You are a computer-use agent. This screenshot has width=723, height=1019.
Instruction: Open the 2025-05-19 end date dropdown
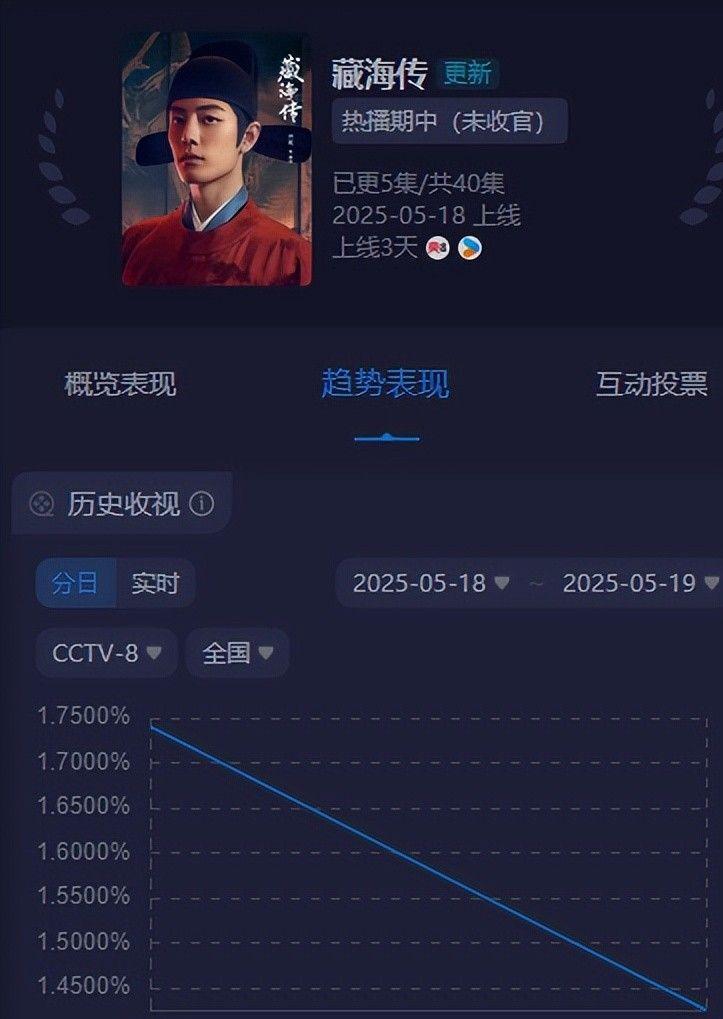tap(640, 583)
